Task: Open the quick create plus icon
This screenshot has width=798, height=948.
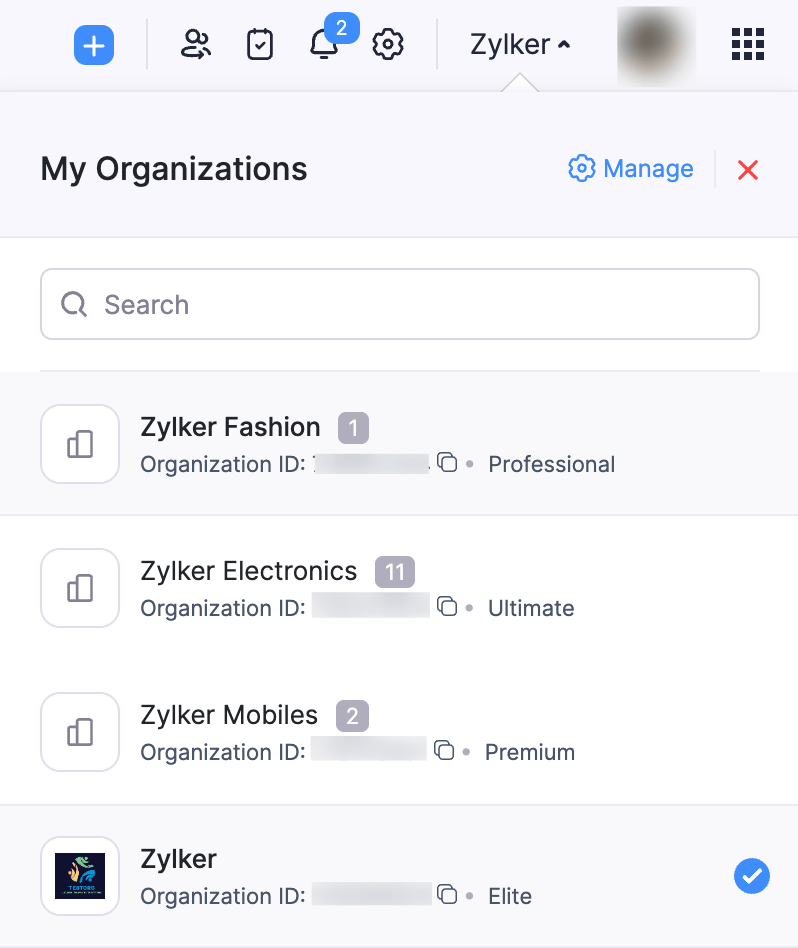Action: pos(93,44)
